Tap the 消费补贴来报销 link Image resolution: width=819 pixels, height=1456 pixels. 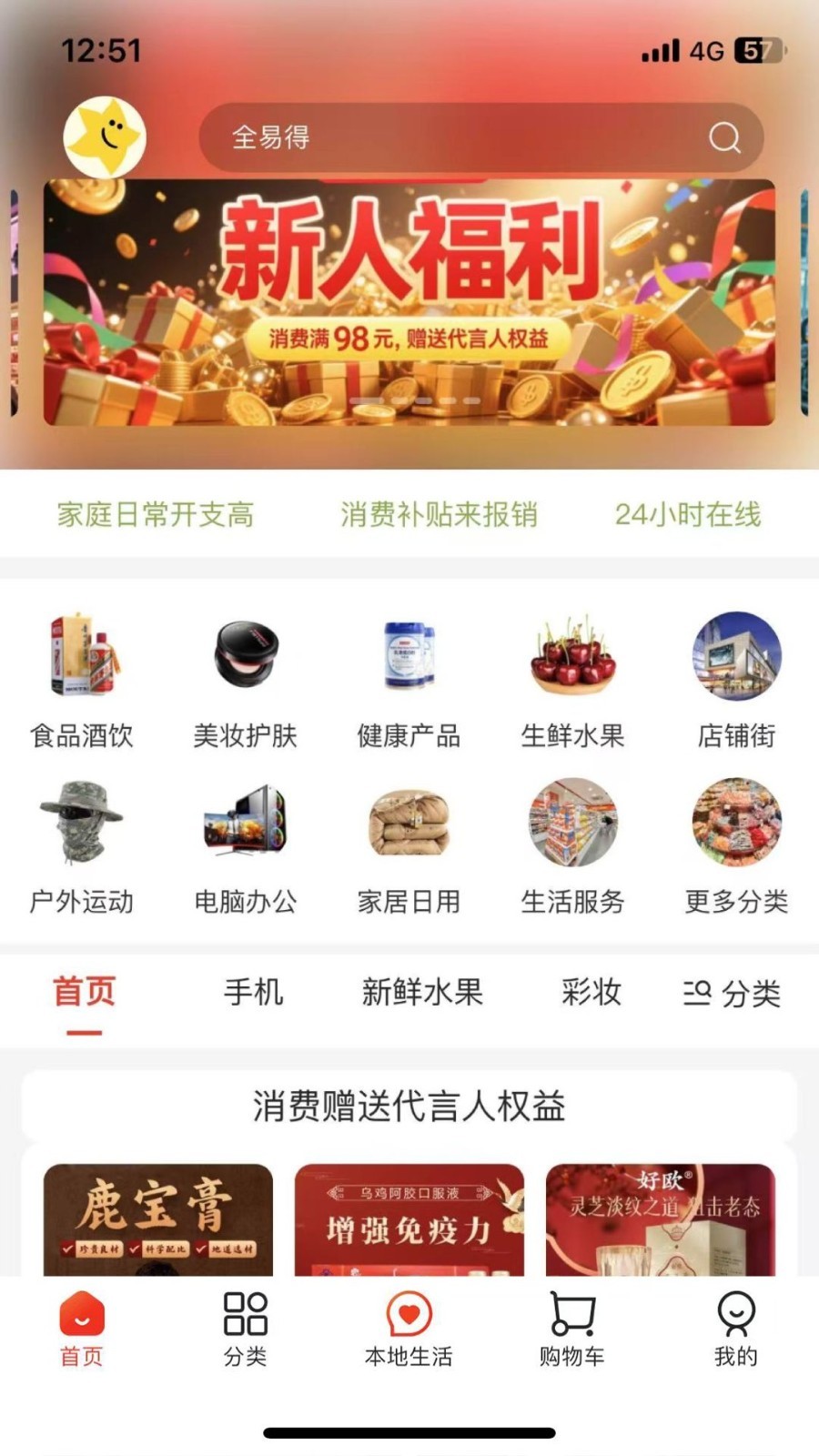click(x=437, y=515)
